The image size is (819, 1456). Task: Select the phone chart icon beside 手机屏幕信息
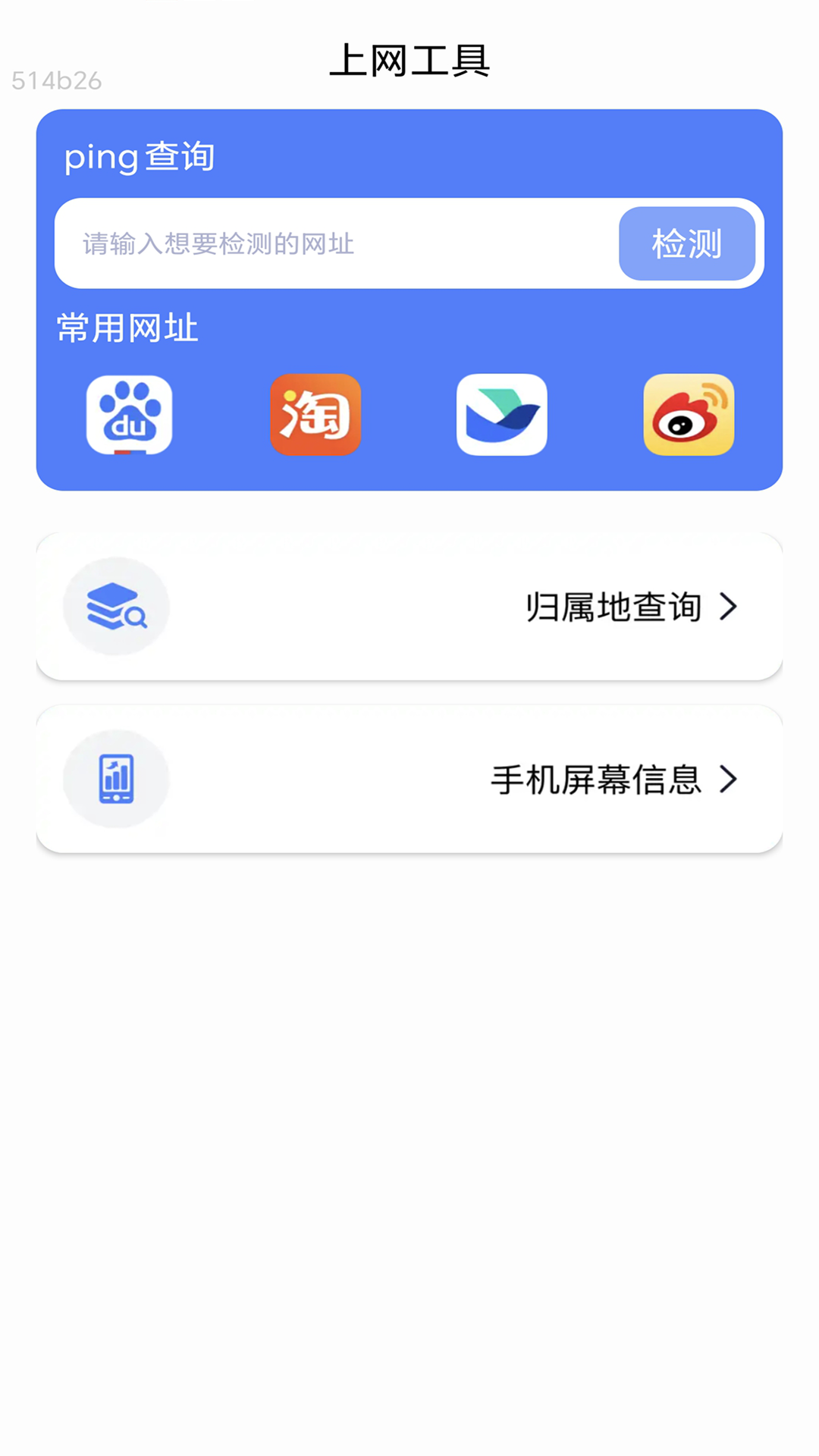(x=115, y=779)
